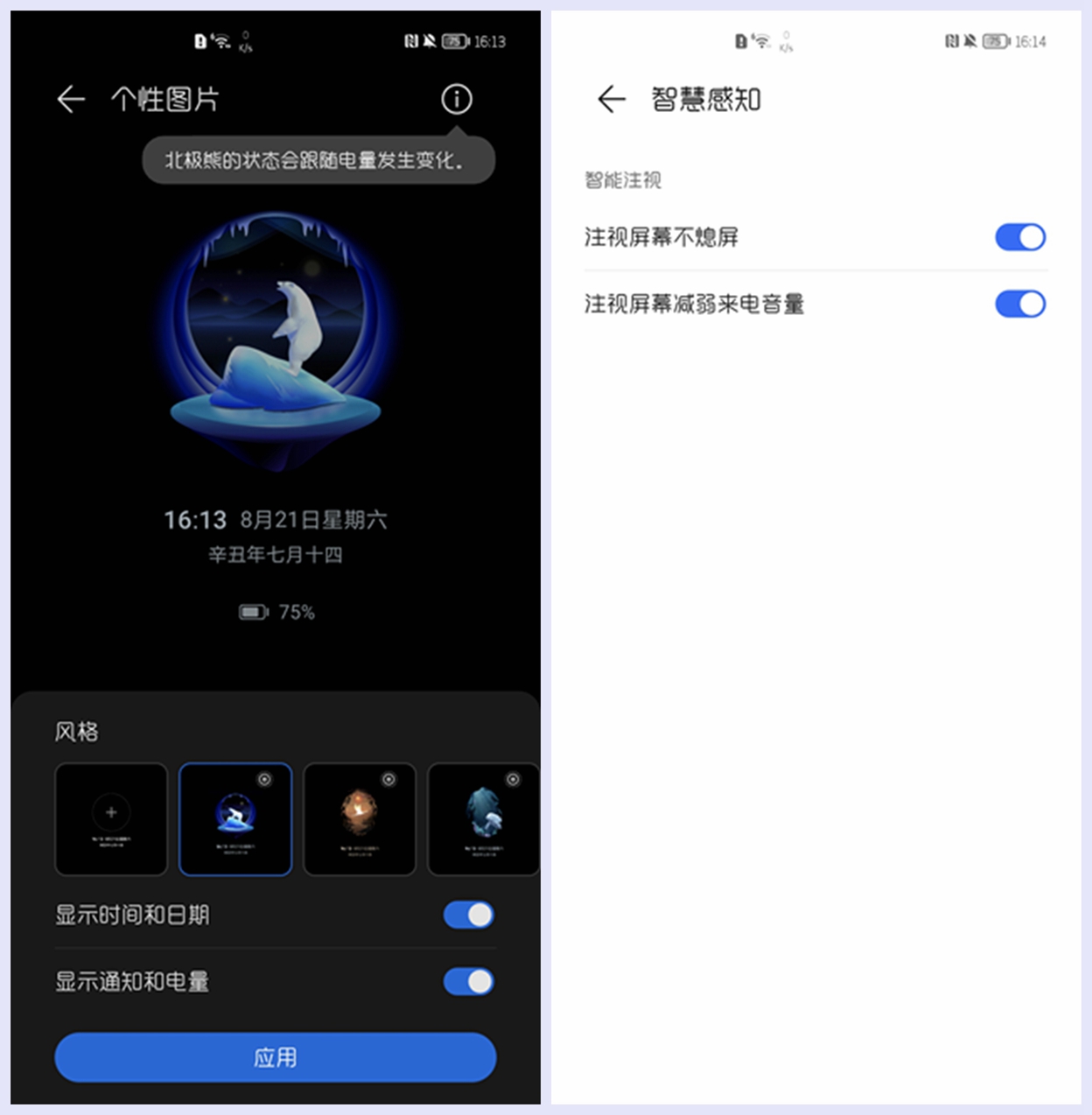Choose the orange fox style thumbnail
Image resolution: width=1092 pixels, height=1115 pixels.
coord(360,818)
